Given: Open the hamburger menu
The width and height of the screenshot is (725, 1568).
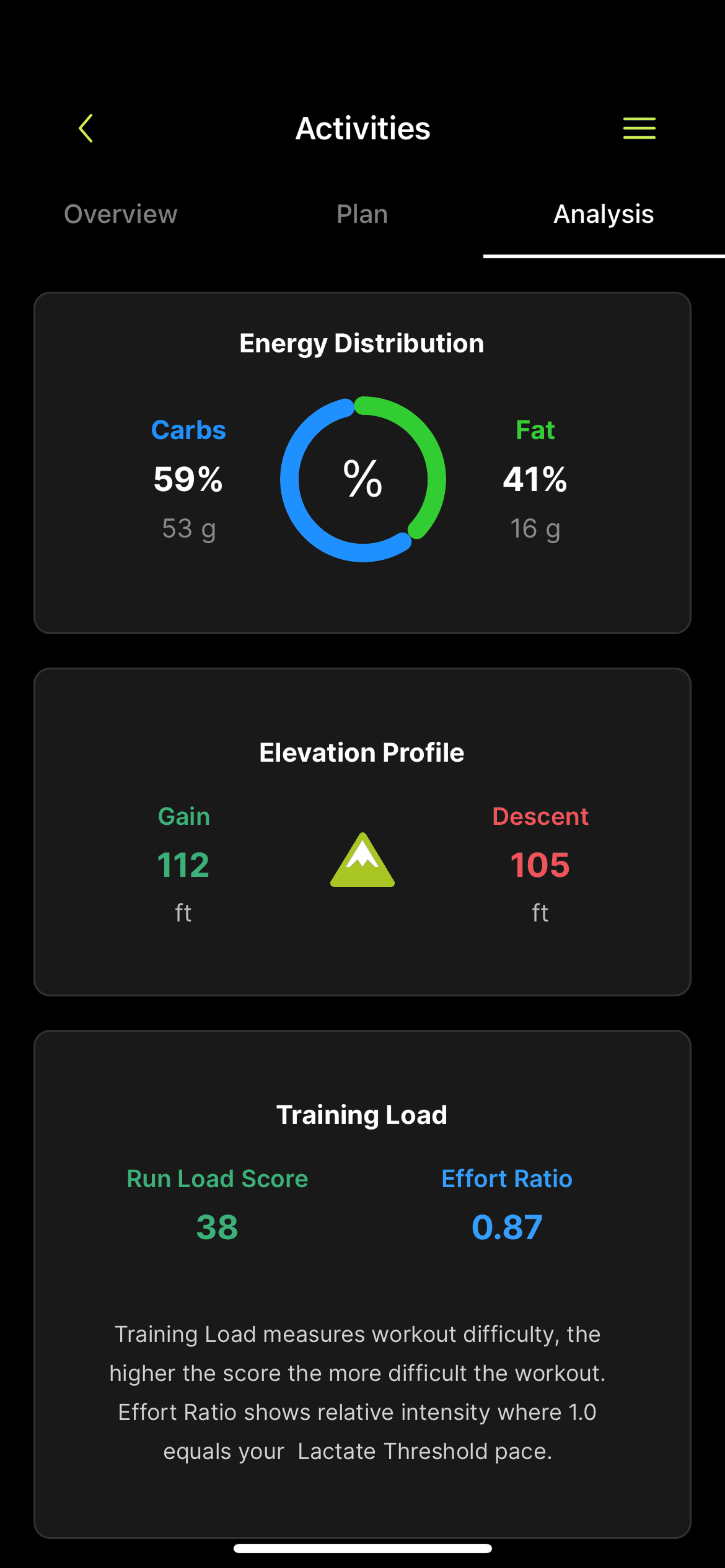Looking at the screenshot, I should [x=638, y=128].
